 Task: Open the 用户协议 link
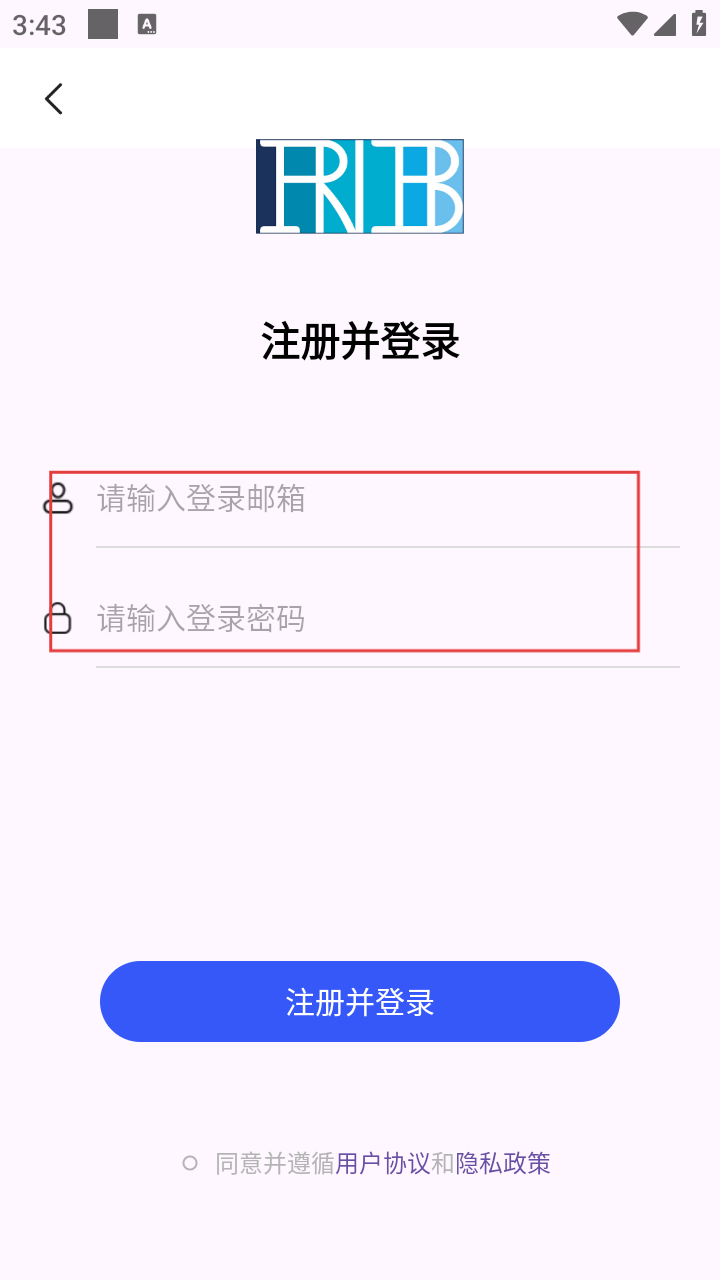coord(383,1163)
